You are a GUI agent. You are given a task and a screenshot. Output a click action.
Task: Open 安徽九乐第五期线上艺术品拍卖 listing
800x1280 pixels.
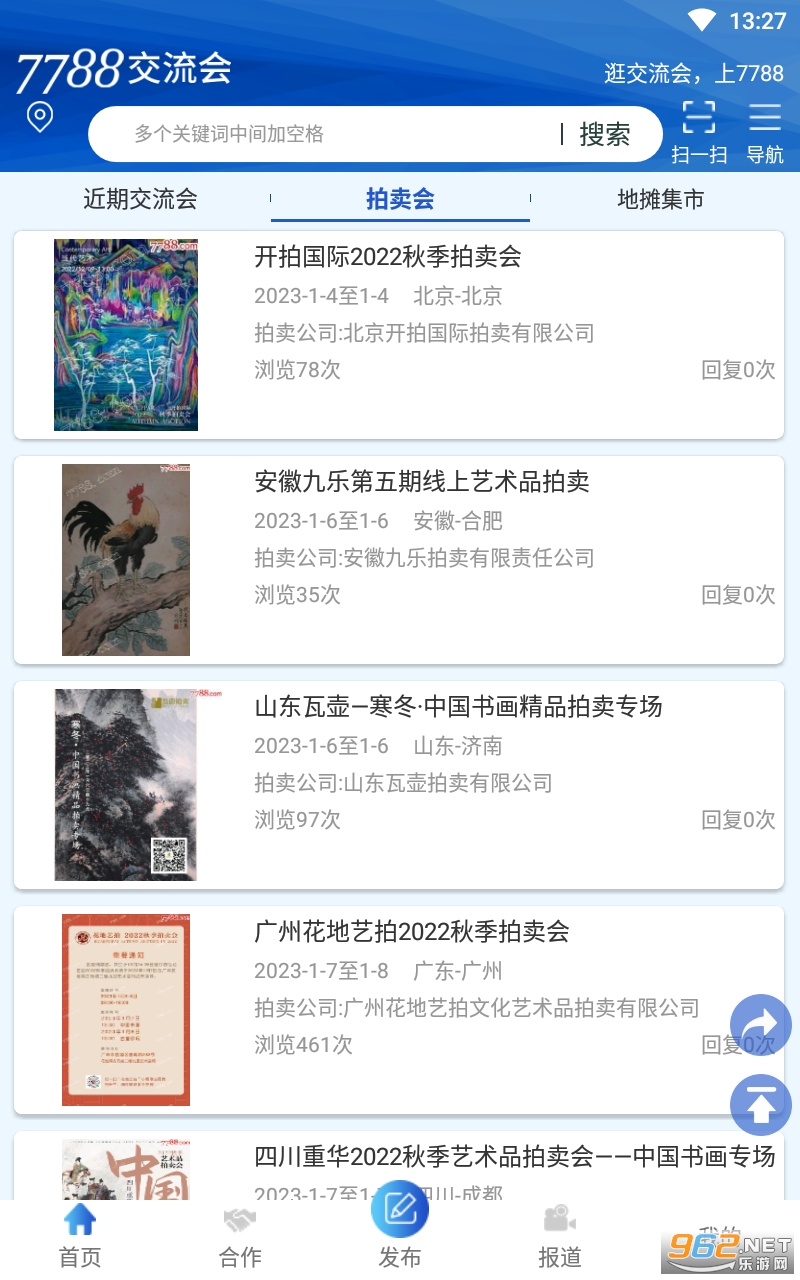point(422,482)
